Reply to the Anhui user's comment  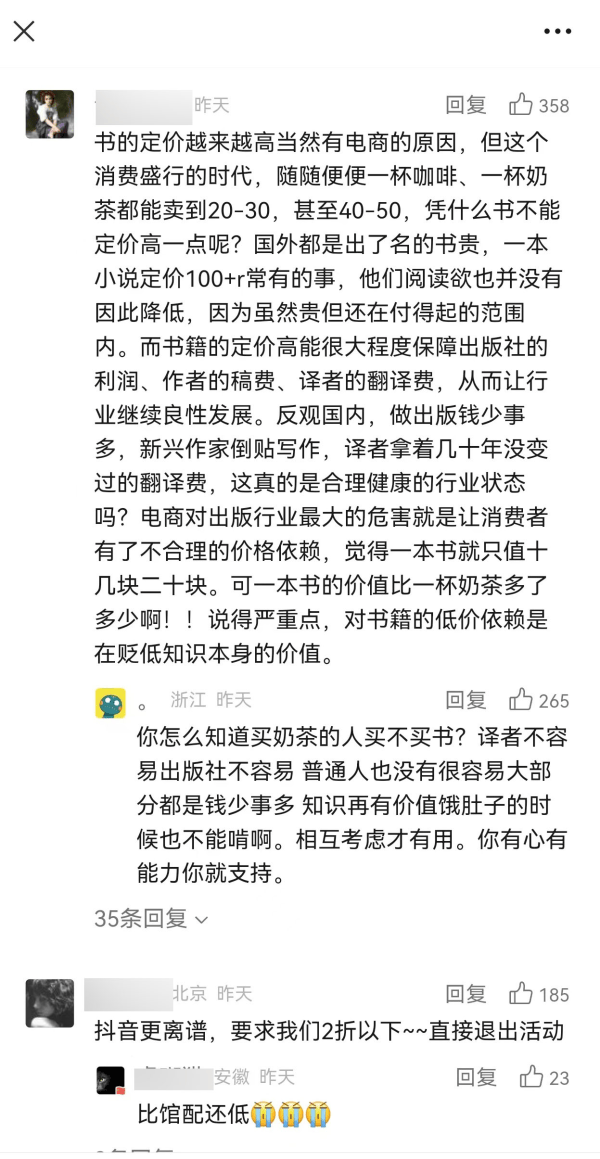click(476, 1077)
